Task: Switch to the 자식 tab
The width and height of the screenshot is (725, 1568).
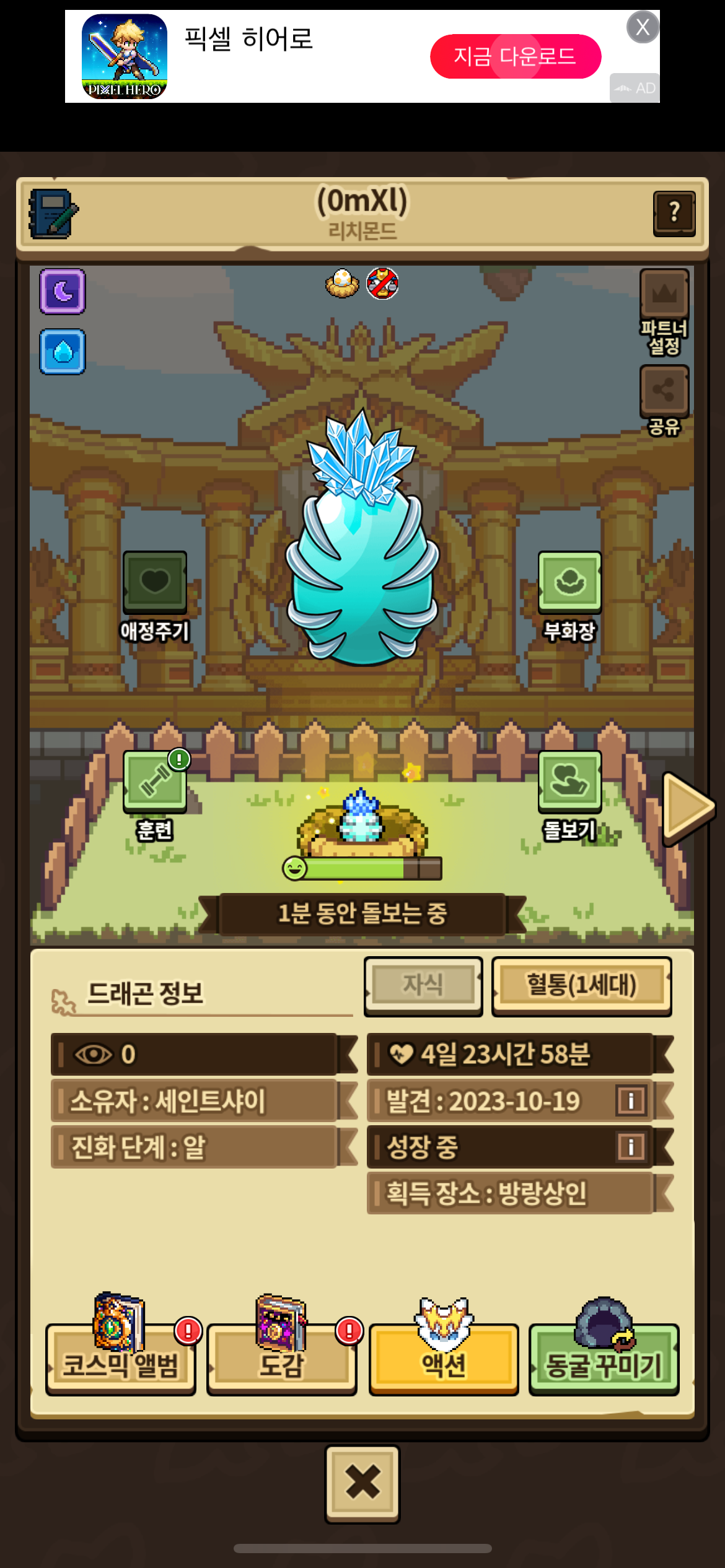Action: click(x=423, y=985)
